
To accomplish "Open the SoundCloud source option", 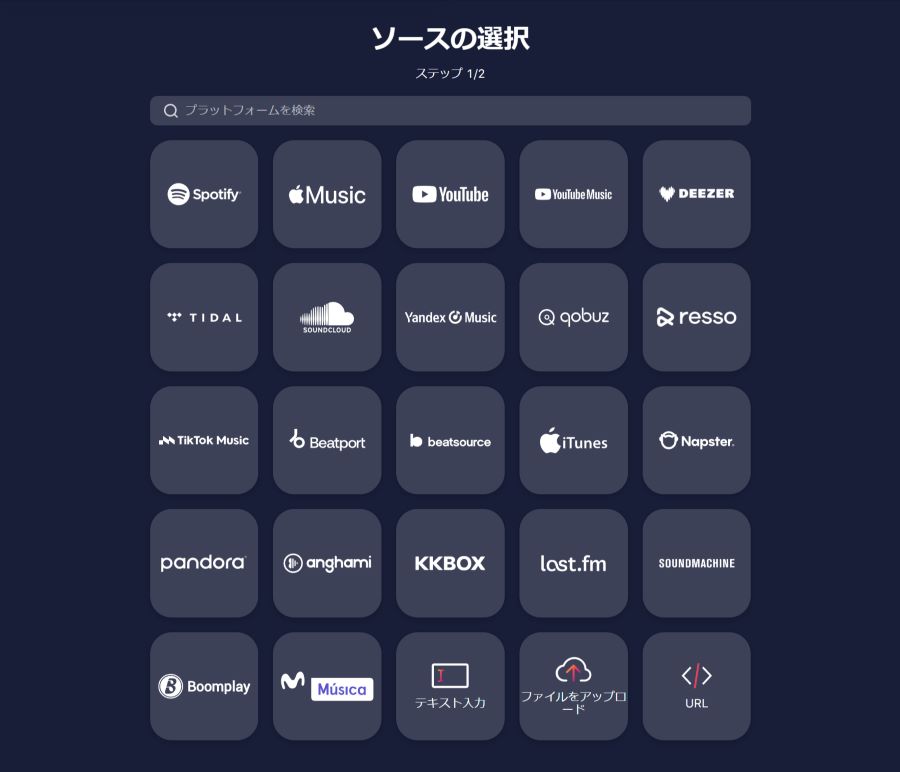I will (x=327, y=317).
